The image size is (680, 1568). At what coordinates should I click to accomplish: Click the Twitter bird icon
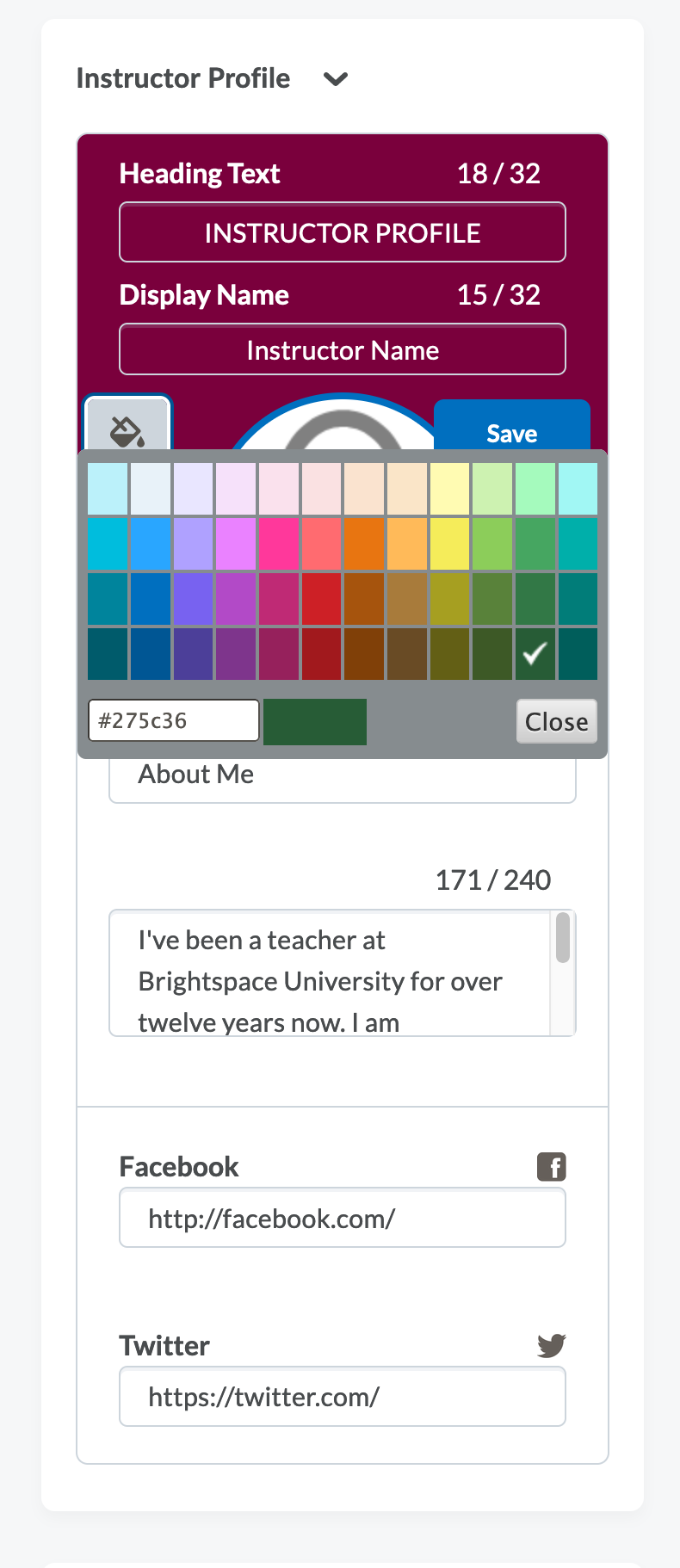[x=552, y=1344]
